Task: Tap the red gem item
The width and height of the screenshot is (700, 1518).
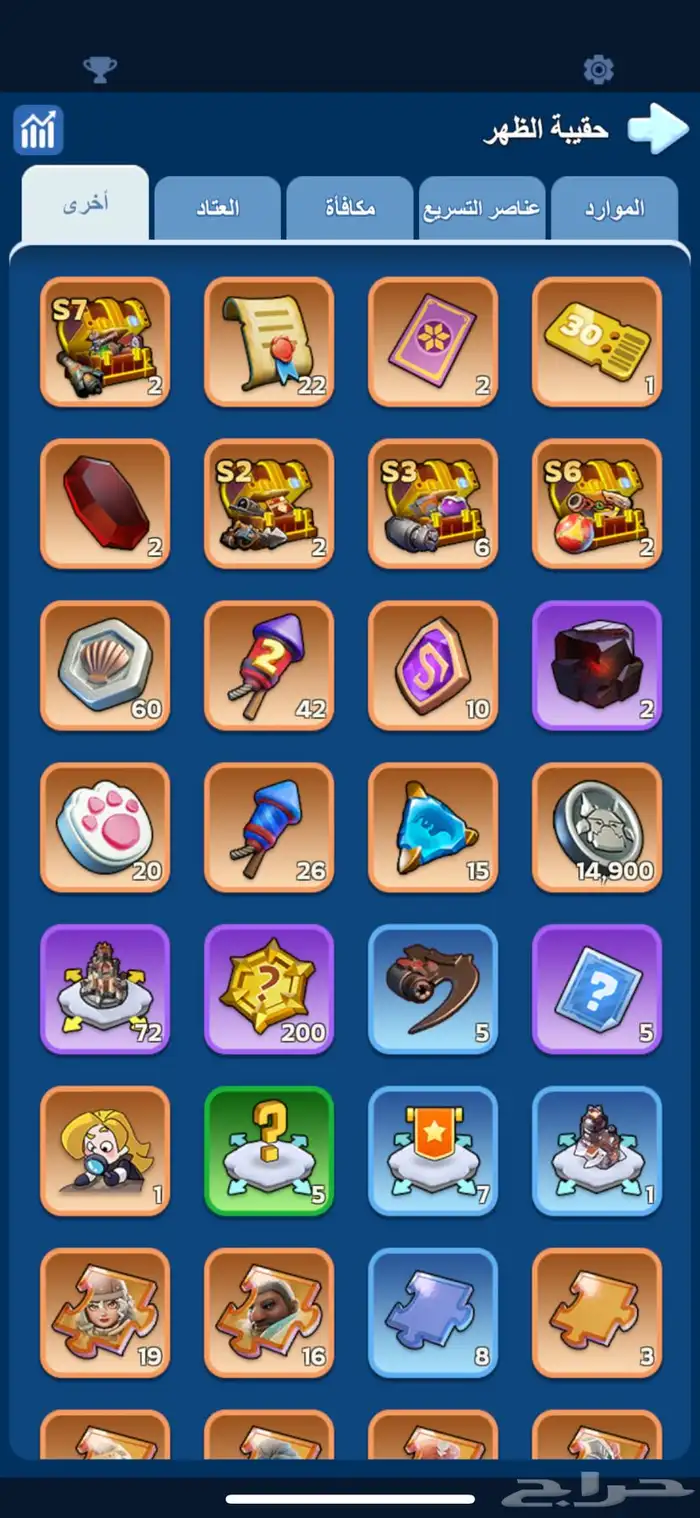Action: (105, 504)
